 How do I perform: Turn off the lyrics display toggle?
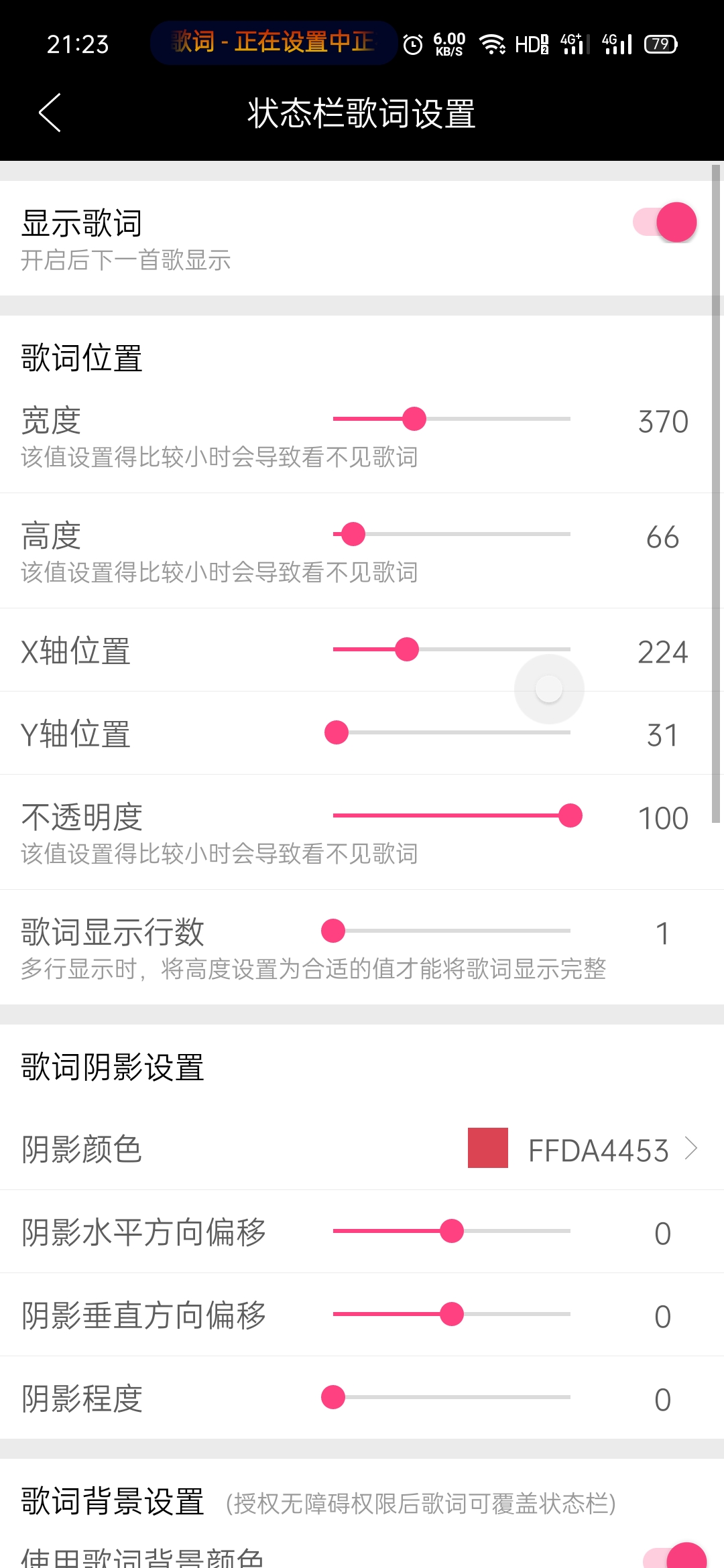coord(664,222)
